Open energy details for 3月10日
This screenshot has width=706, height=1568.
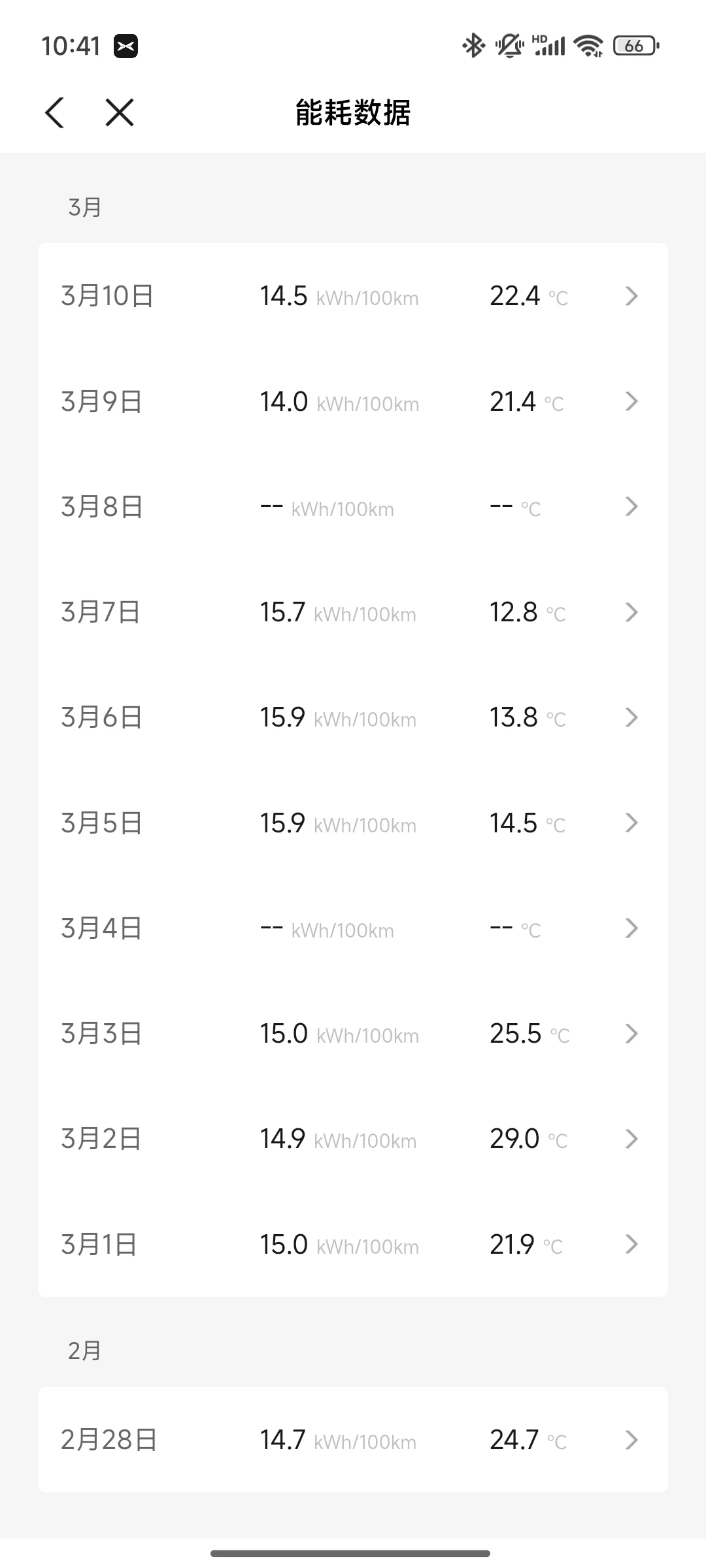coord(353,296)
